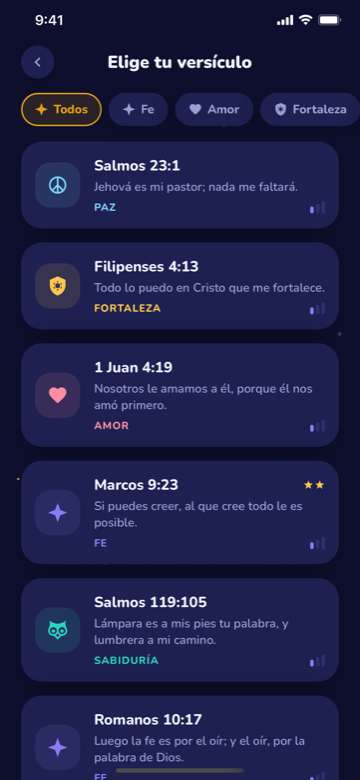Viewport: 360px width, 780px height.
Task: Open the 1 Juan 4:19 card
Action: pyautogui.click(x=180, y=395)
